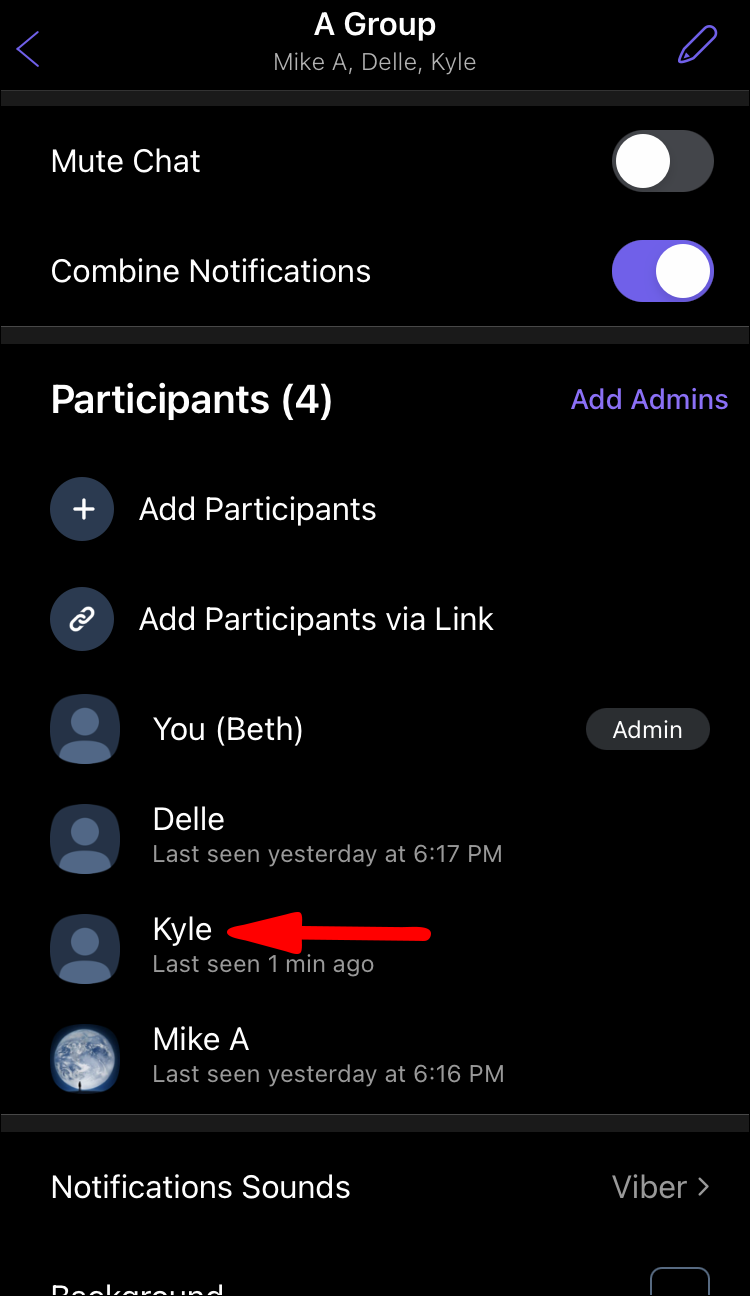Select participant Kyle
Screen dimensions: 750x1296
[182, 930]
